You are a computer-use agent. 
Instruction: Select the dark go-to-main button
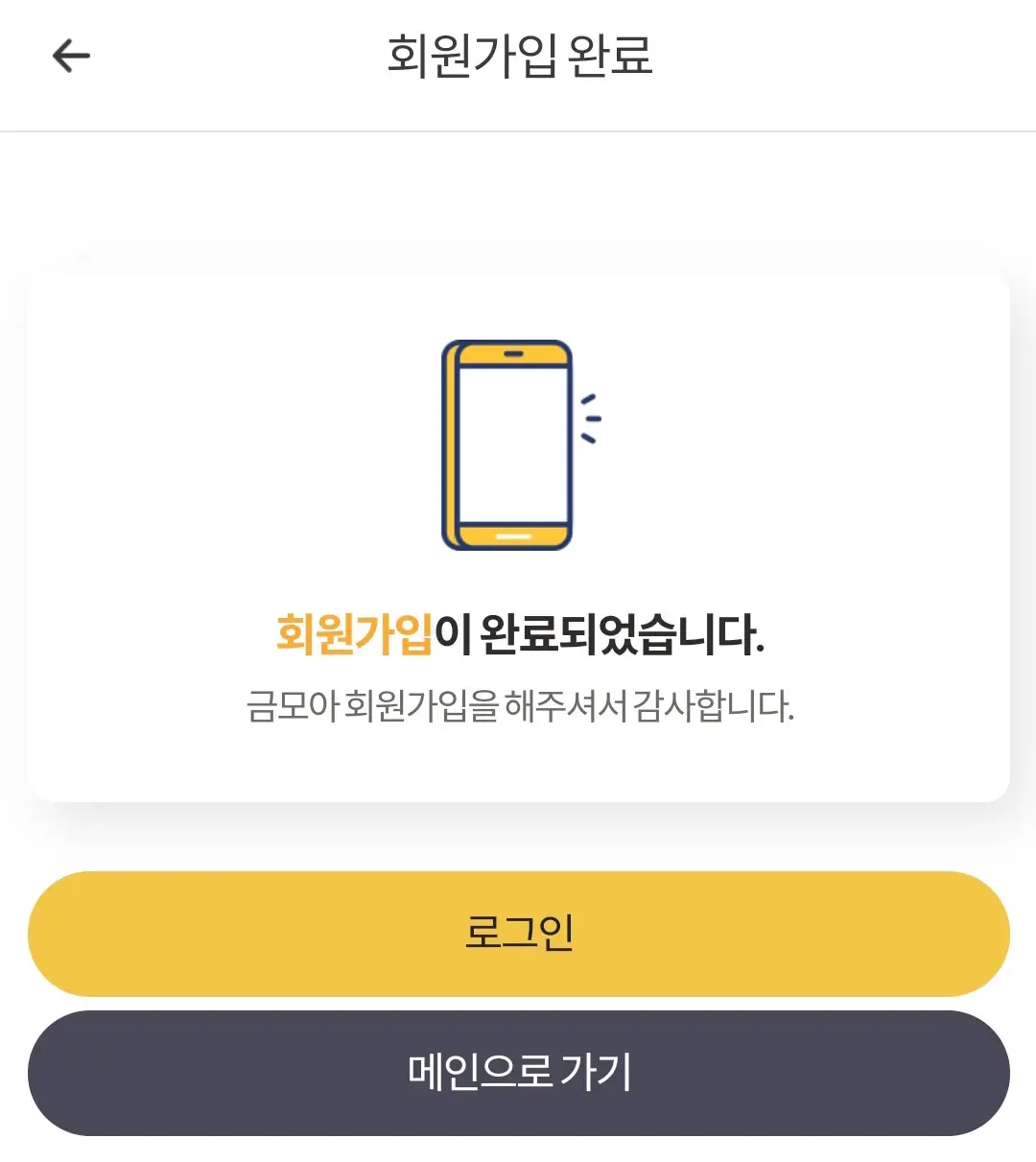(x=518, y=1074)
